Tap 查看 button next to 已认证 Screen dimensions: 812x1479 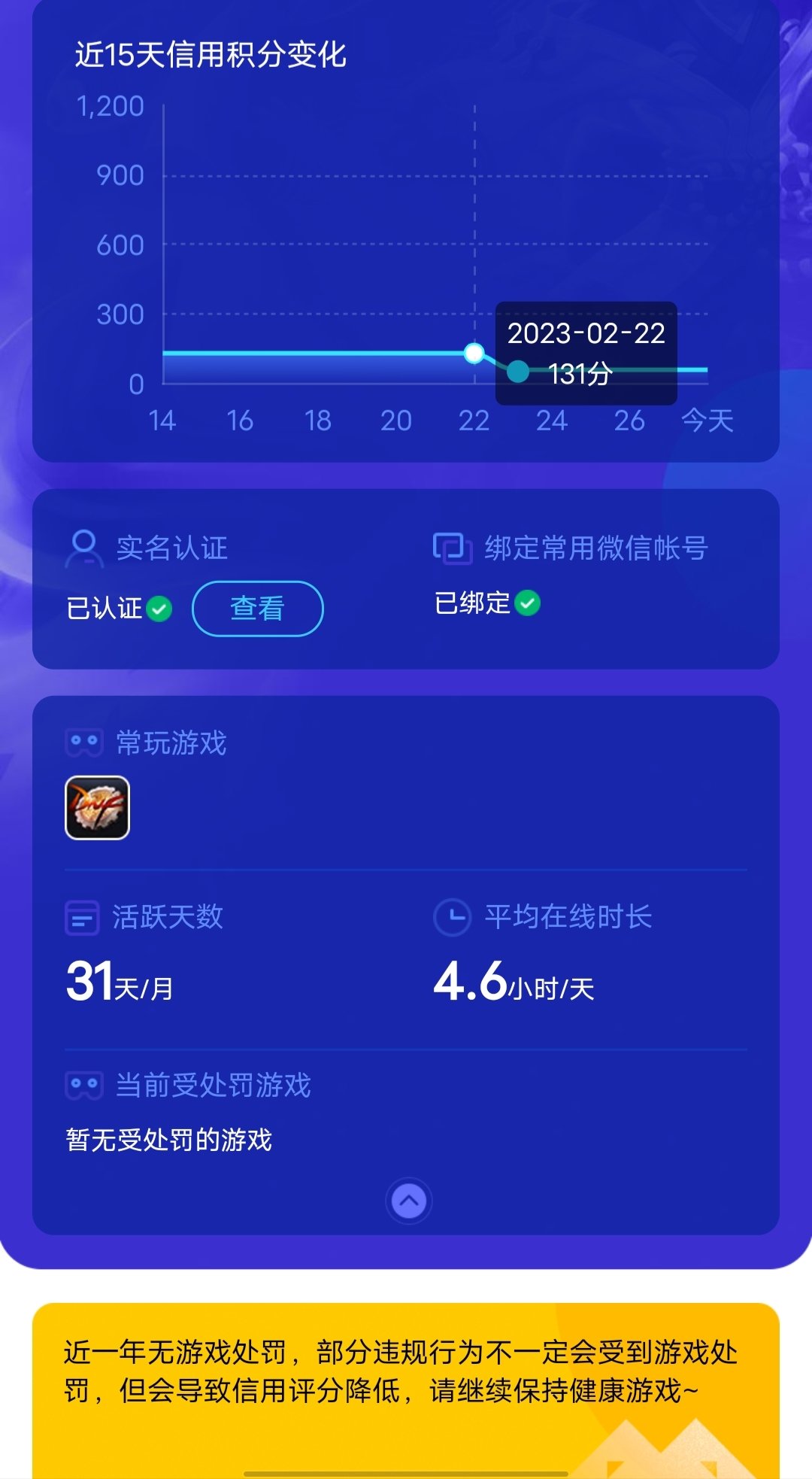pyautogui.click(x=258, y=609)
